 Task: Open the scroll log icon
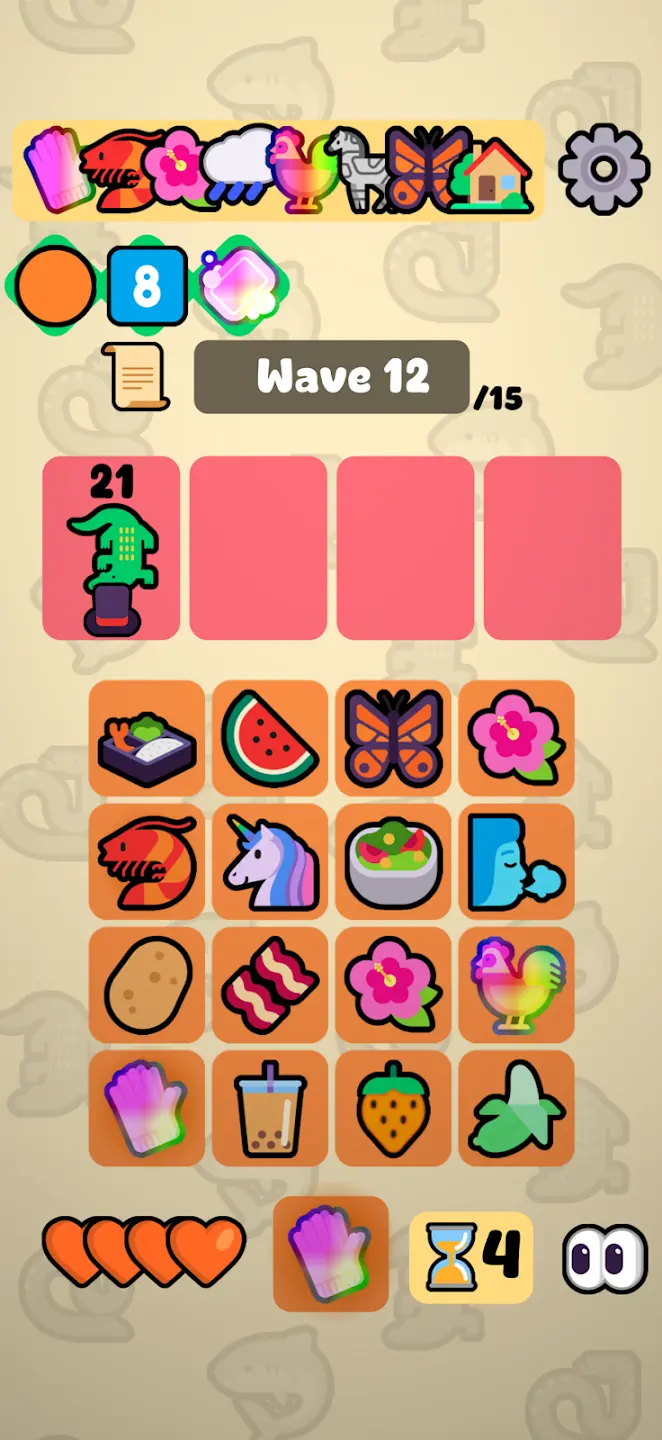pos(135,376)
